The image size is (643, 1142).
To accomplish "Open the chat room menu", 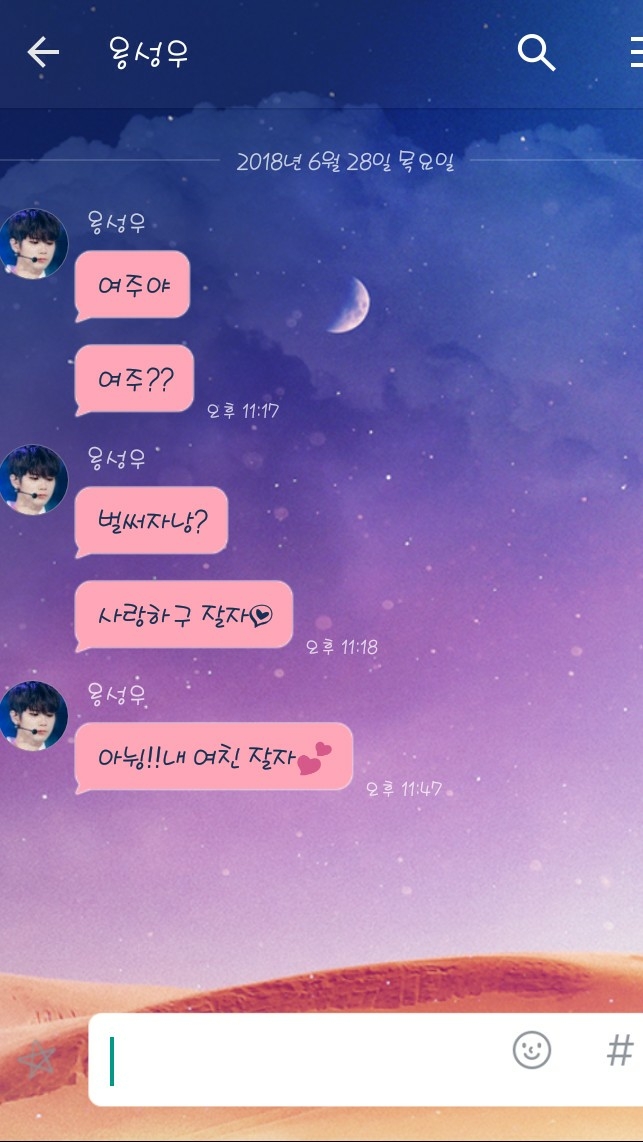I will (x=636, y=52).
